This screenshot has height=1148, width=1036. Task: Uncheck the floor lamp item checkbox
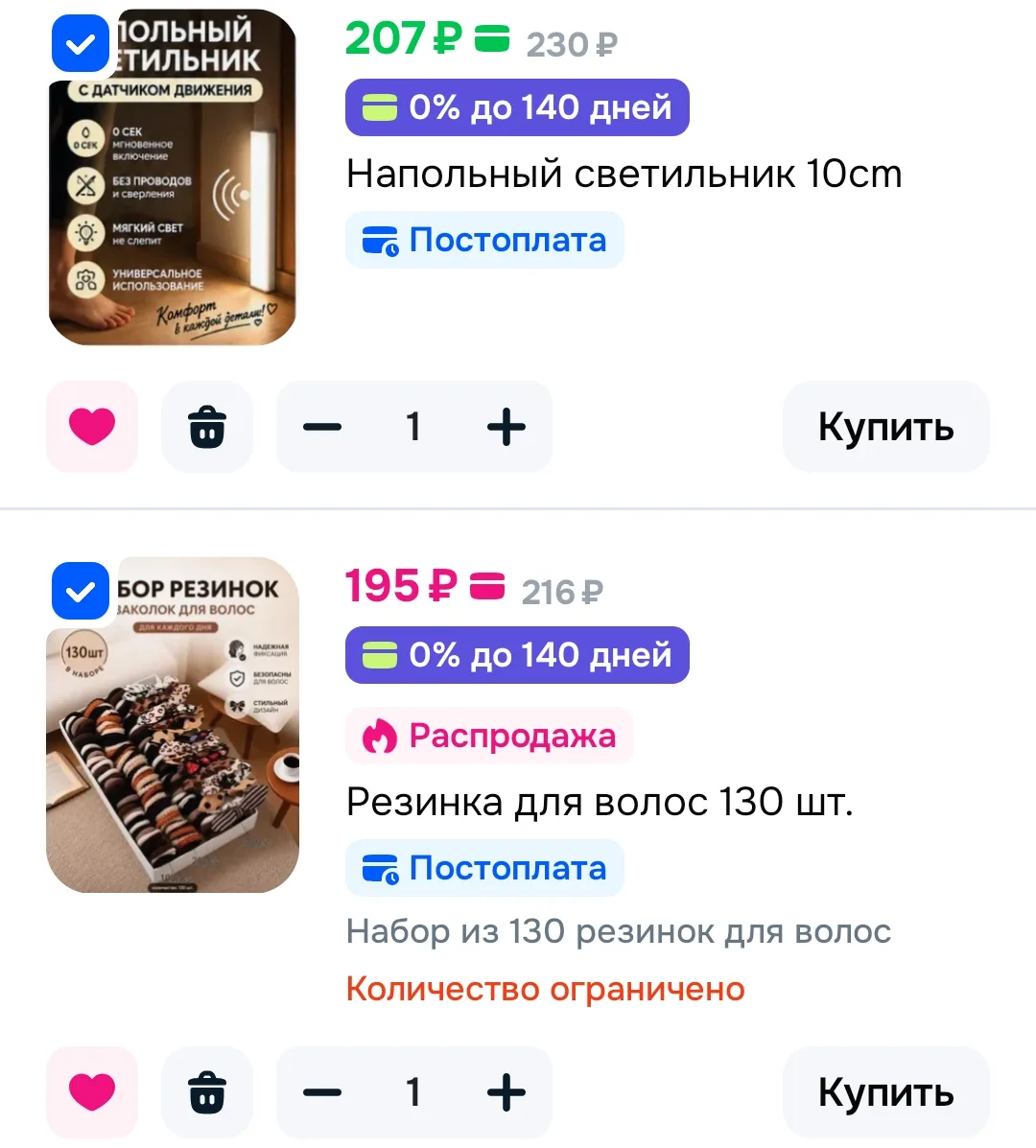tap(81, 43)
